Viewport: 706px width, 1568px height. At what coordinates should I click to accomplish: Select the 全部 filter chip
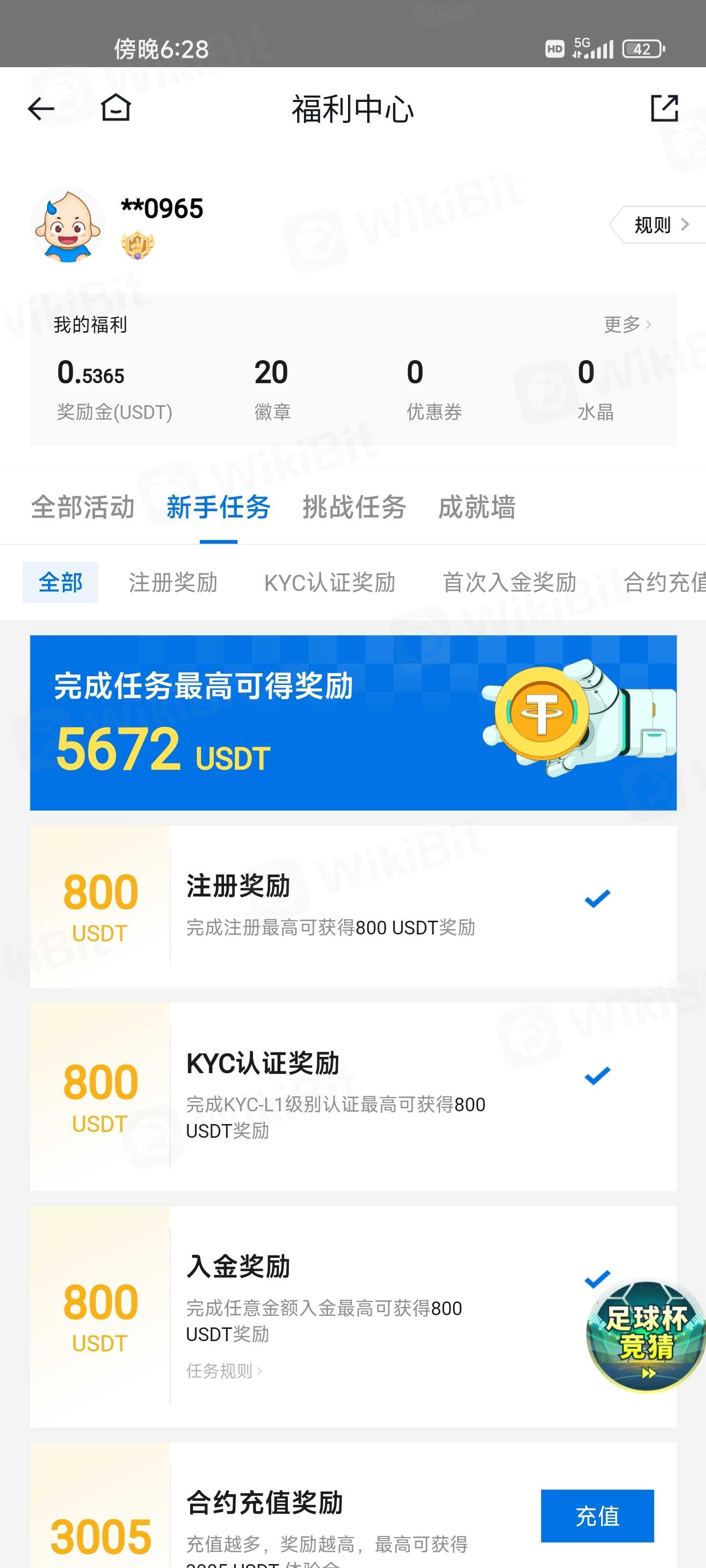(60, 583)
